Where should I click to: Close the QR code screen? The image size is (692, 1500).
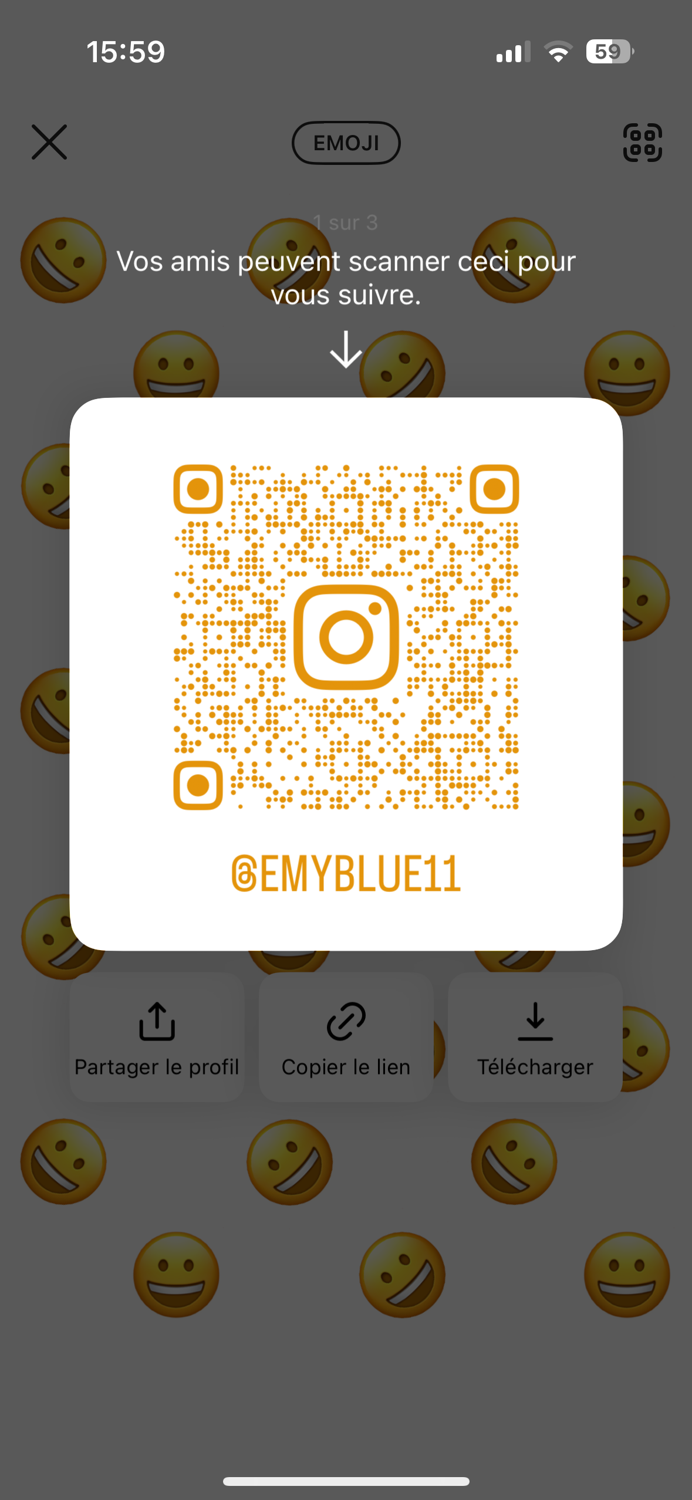(x=49, y=142)
